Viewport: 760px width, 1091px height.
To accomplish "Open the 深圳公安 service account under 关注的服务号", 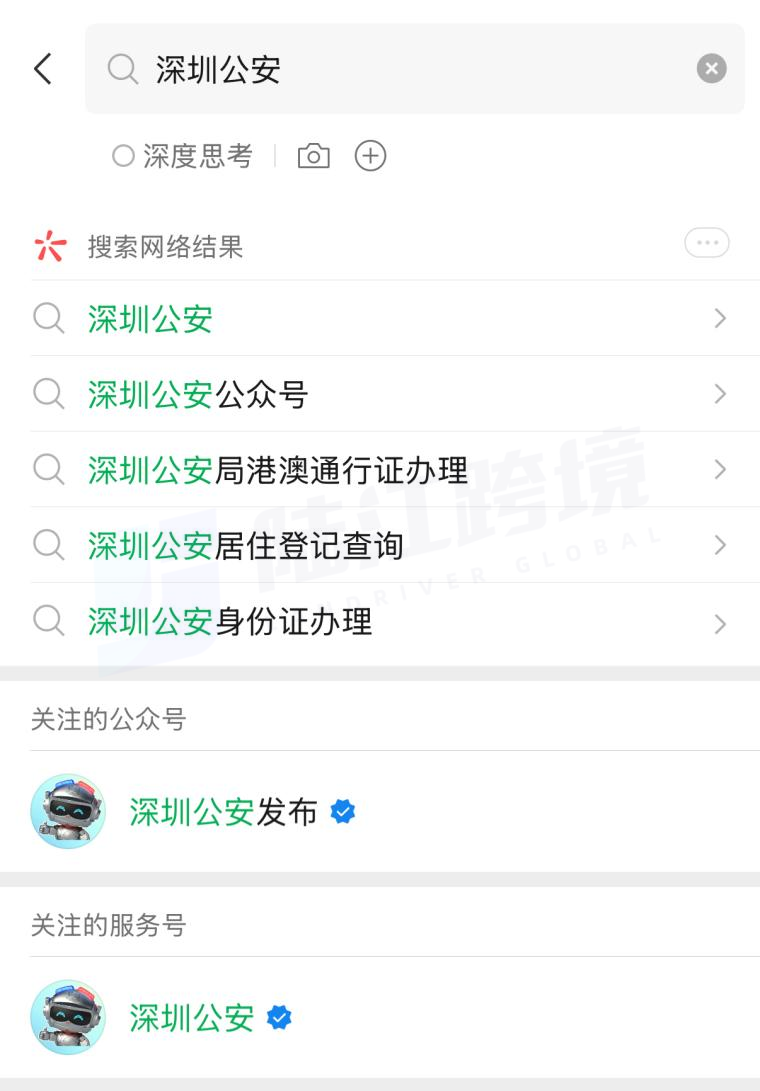I will (192, 1018).
